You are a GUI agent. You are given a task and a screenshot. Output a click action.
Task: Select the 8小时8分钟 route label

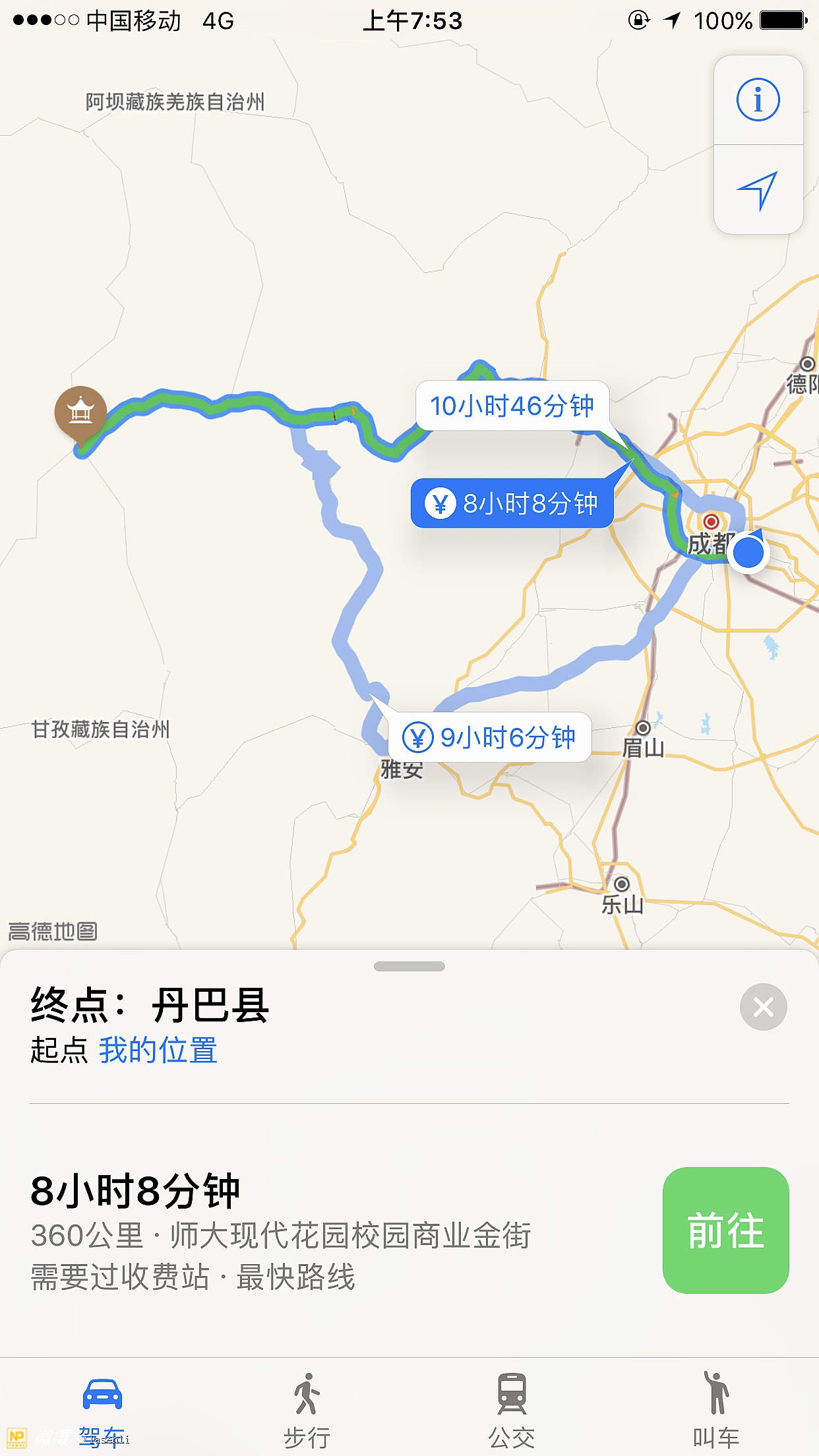pyautogui.click(x=512, y=503)
